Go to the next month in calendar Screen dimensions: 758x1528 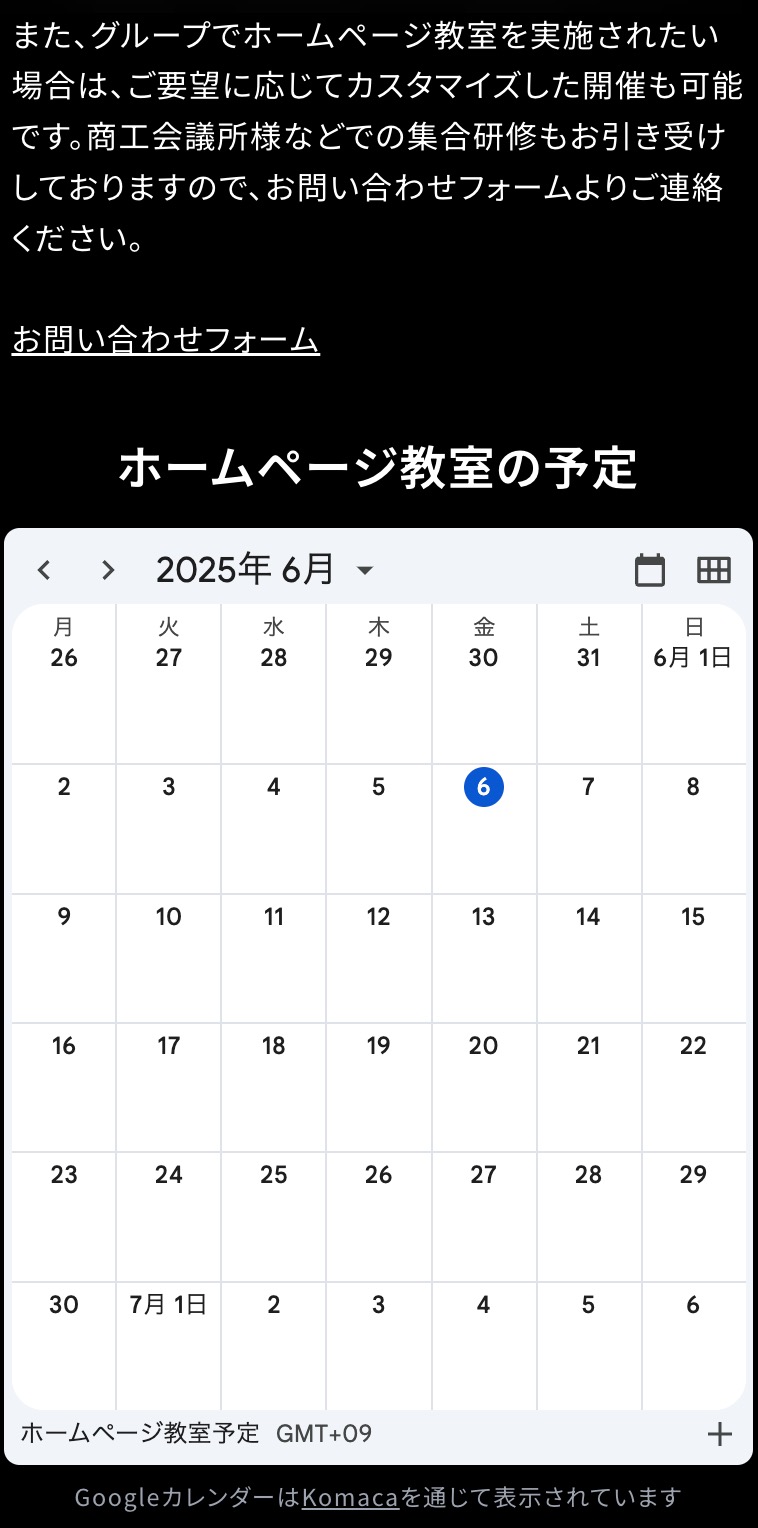pyautogui.click(x=108, y=570)
